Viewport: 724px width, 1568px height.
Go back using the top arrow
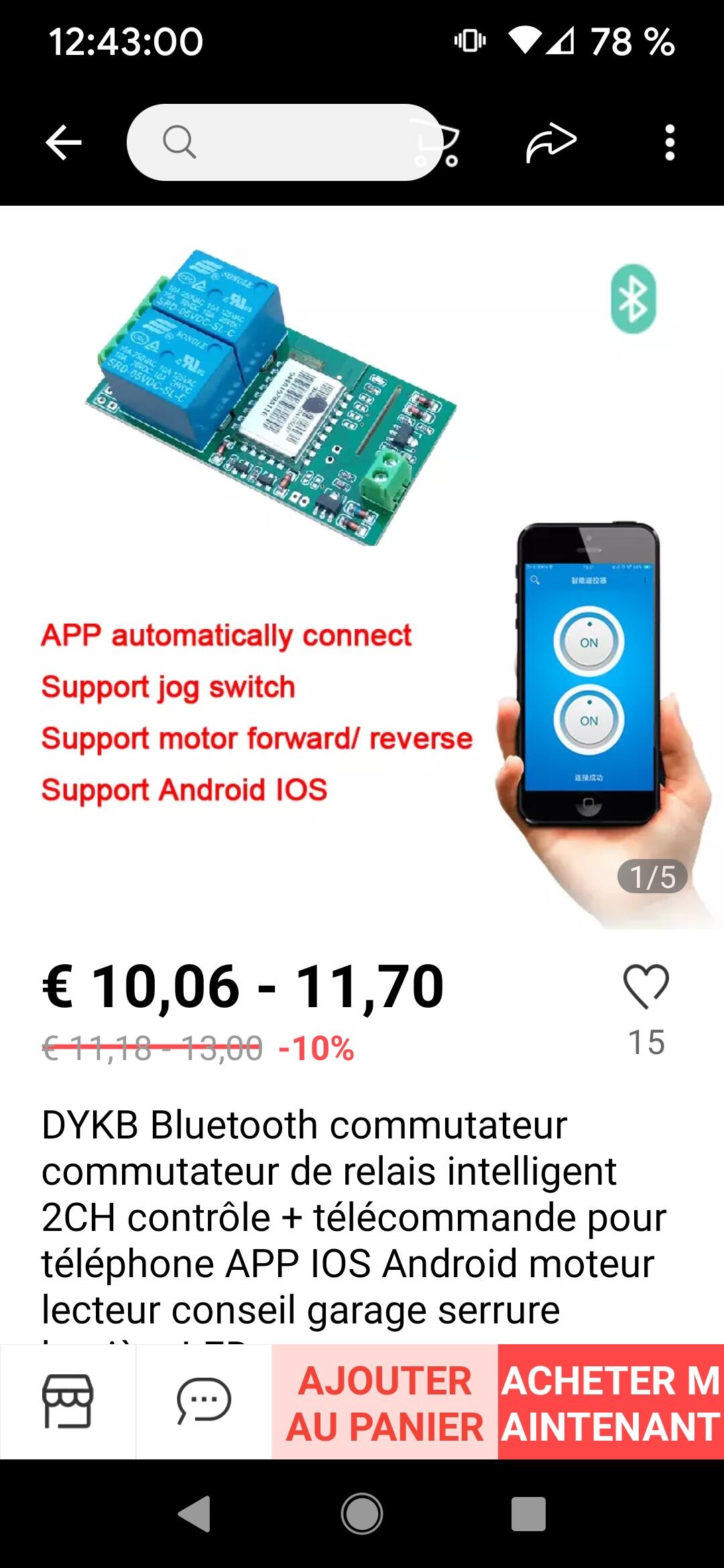(64, 142)
